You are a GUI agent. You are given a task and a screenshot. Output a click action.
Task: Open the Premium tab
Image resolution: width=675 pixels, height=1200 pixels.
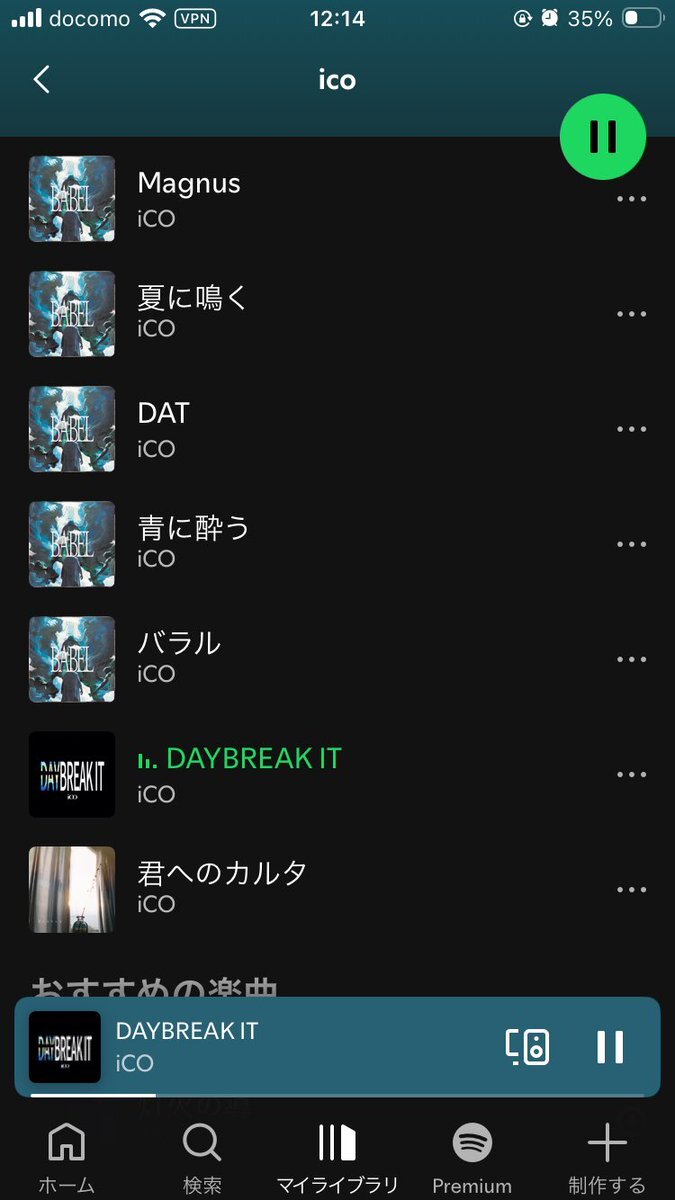click(x=472, y=1155)
